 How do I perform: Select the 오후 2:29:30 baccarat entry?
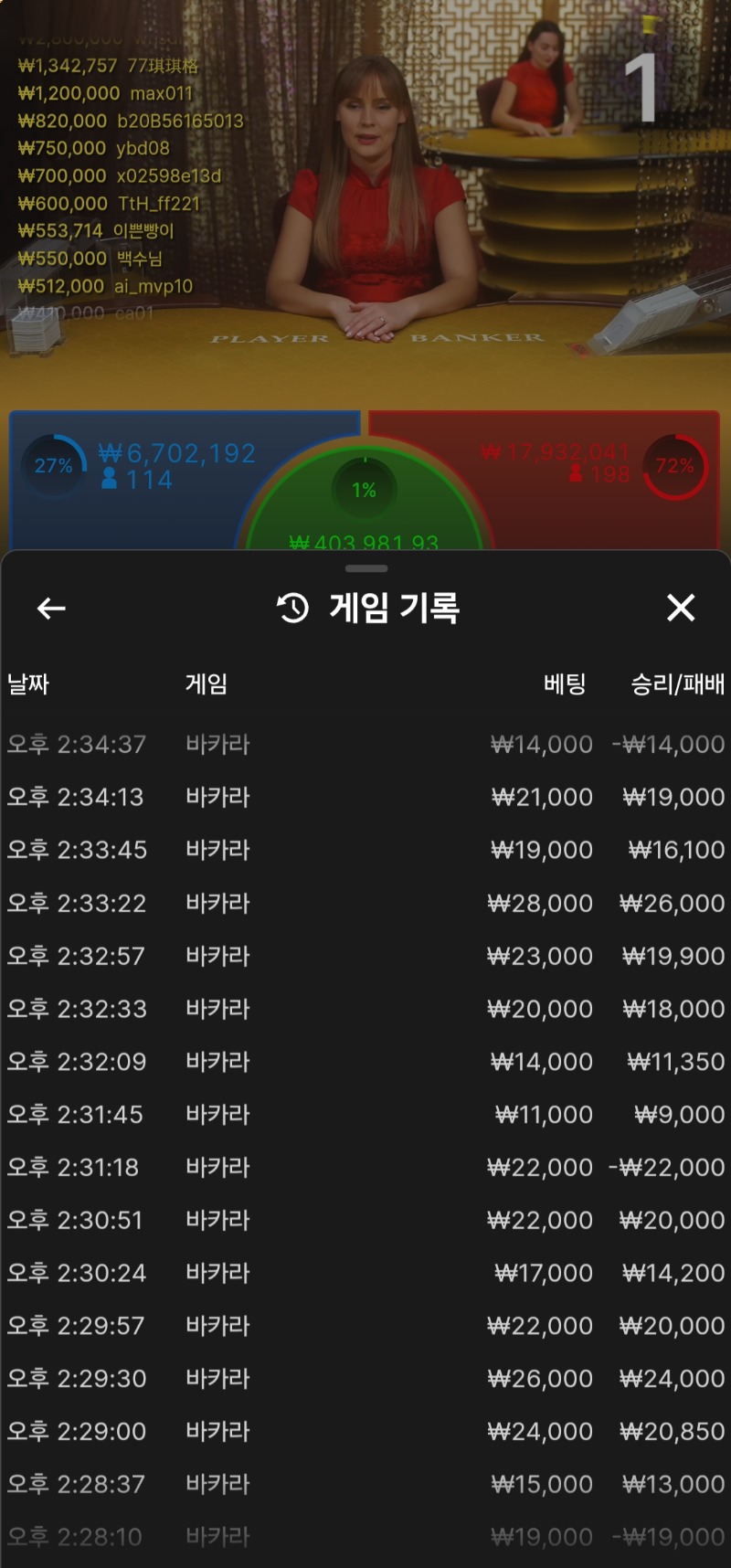coord(365,1380)
